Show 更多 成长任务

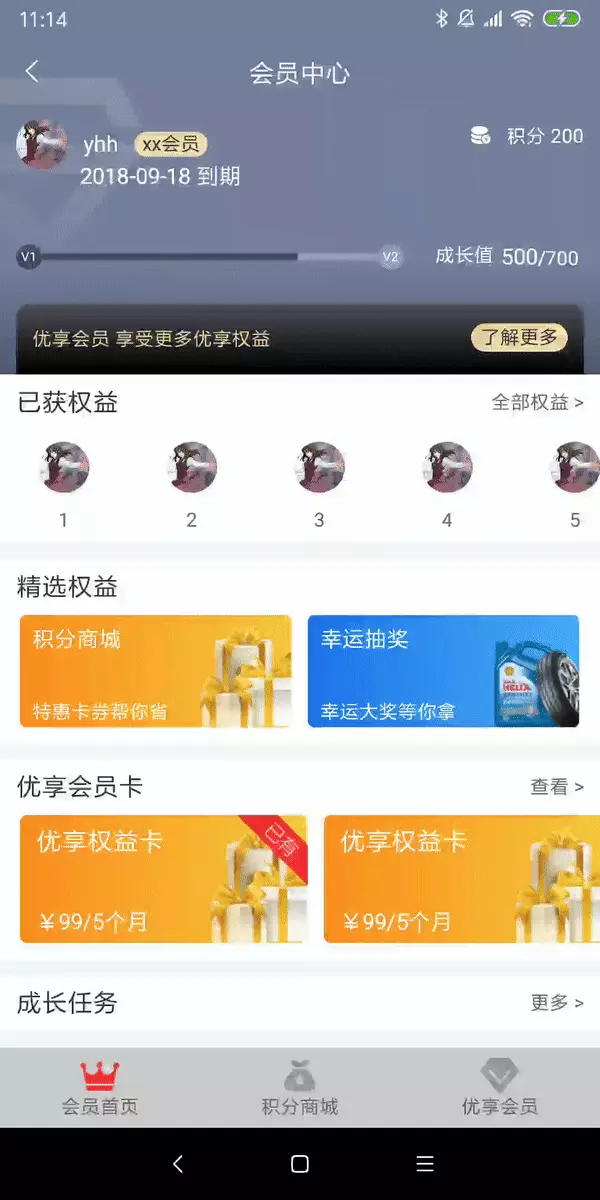tap(556, 1002)
